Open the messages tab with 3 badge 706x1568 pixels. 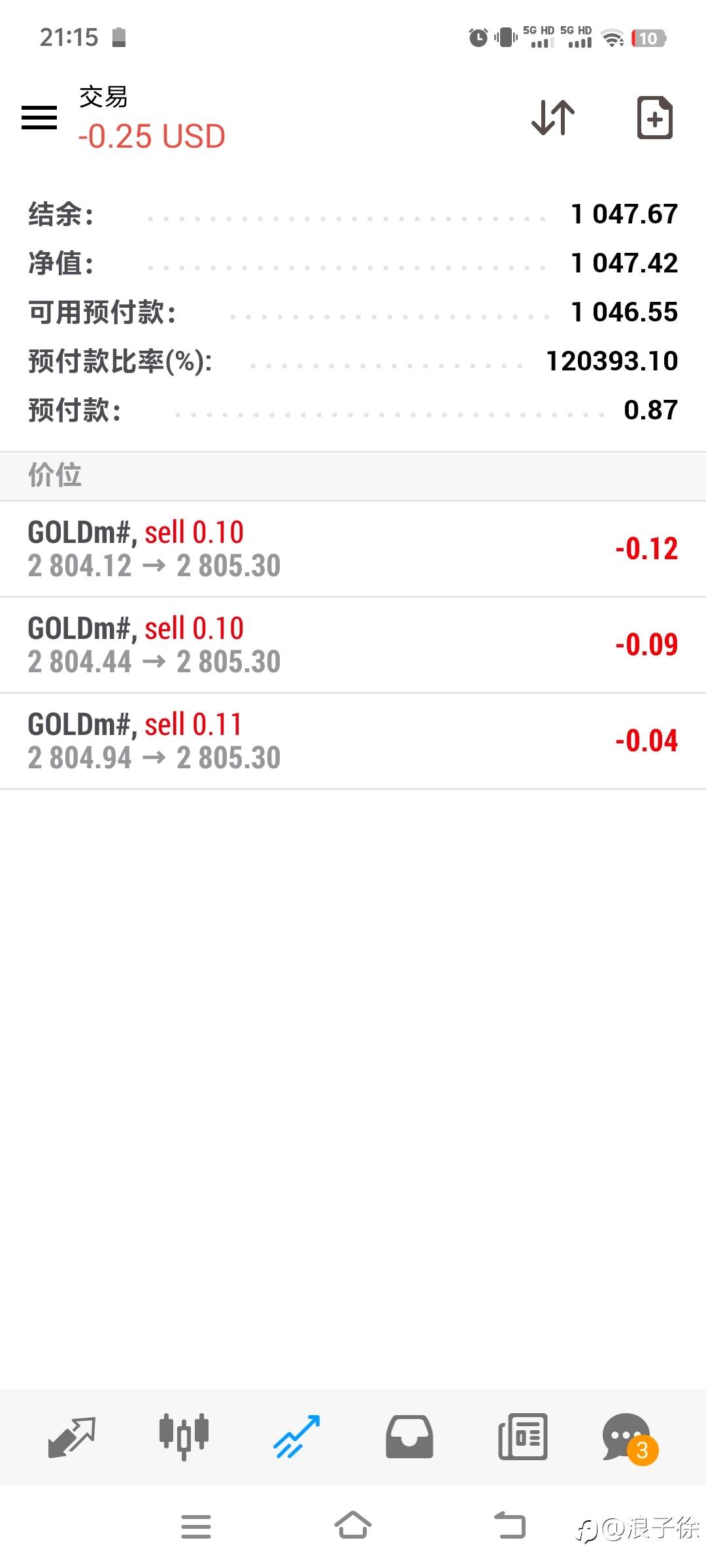[x=630, y=1438]
